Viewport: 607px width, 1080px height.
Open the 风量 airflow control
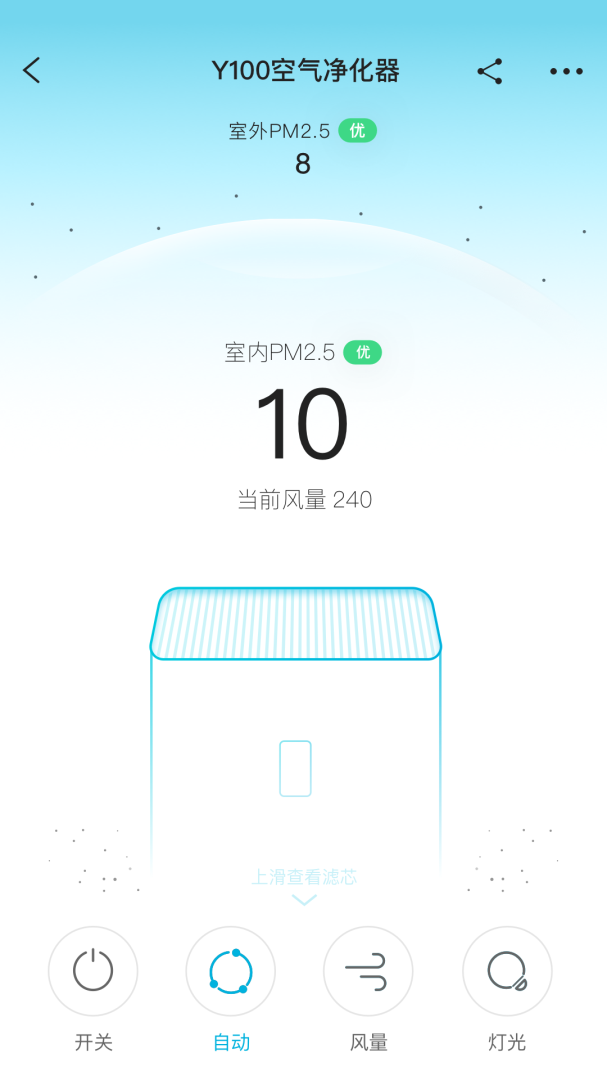(368, 971)
